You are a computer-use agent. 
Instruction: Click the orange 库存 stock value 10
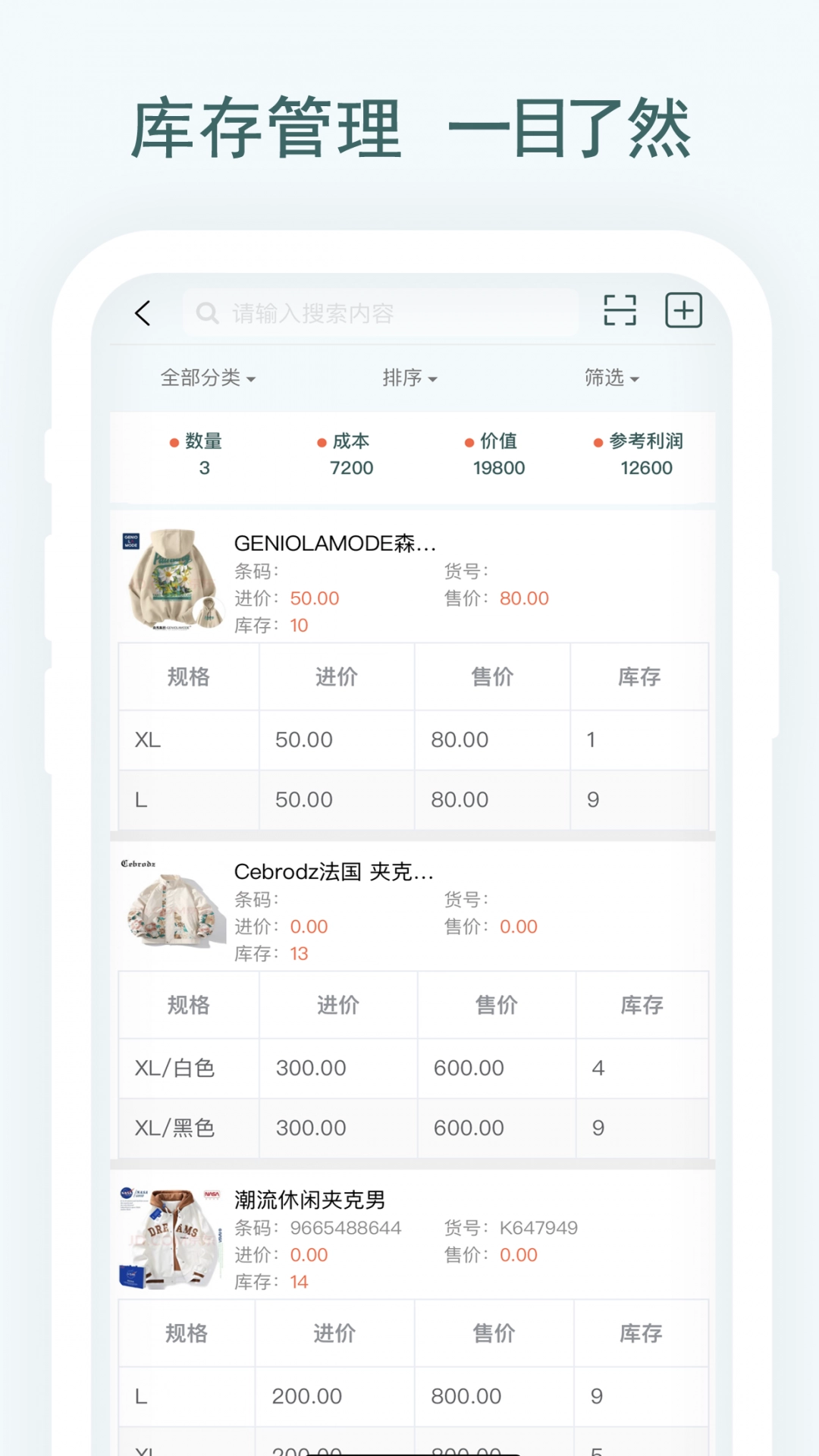(x=298, y=625)
